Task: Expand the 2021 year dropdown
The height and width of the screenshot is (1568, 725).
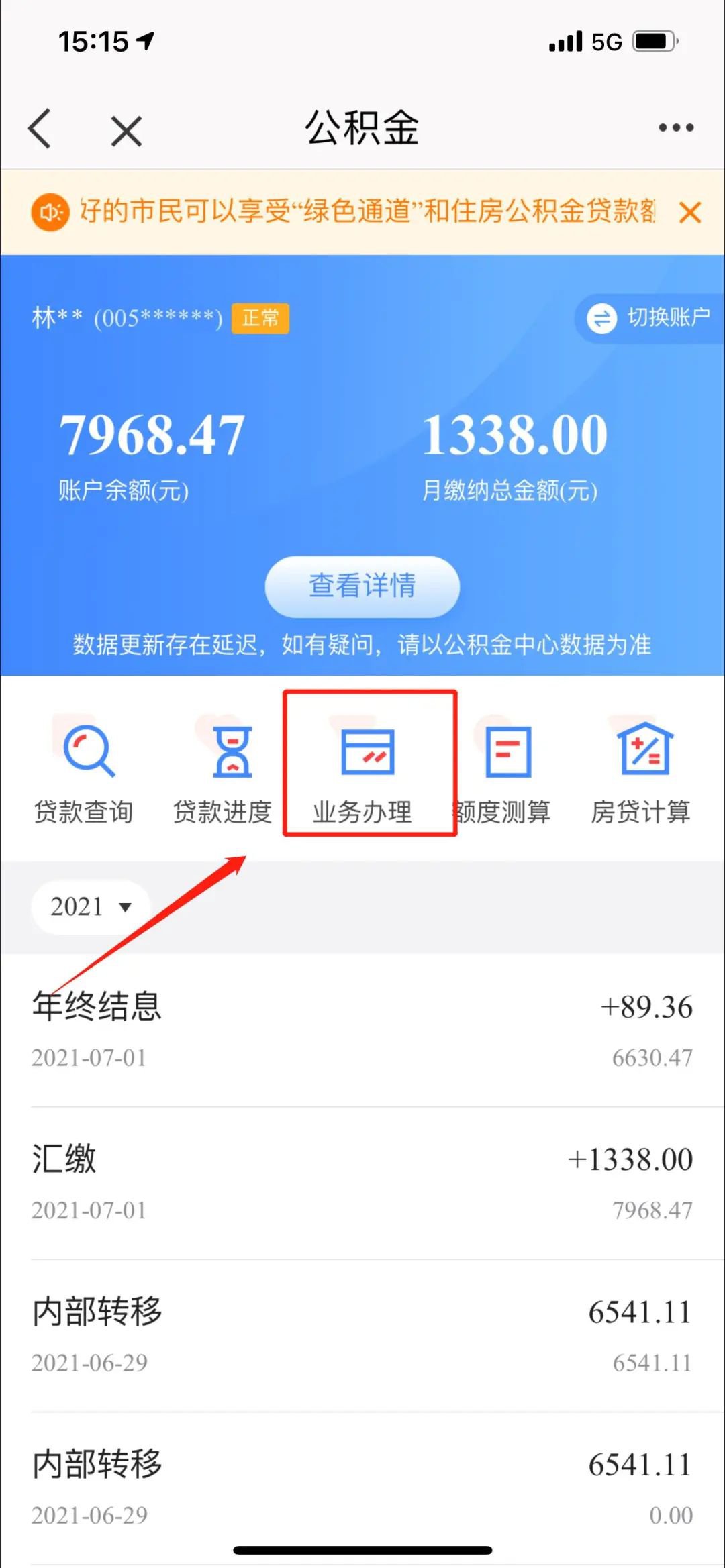Action: pos(91,906)
